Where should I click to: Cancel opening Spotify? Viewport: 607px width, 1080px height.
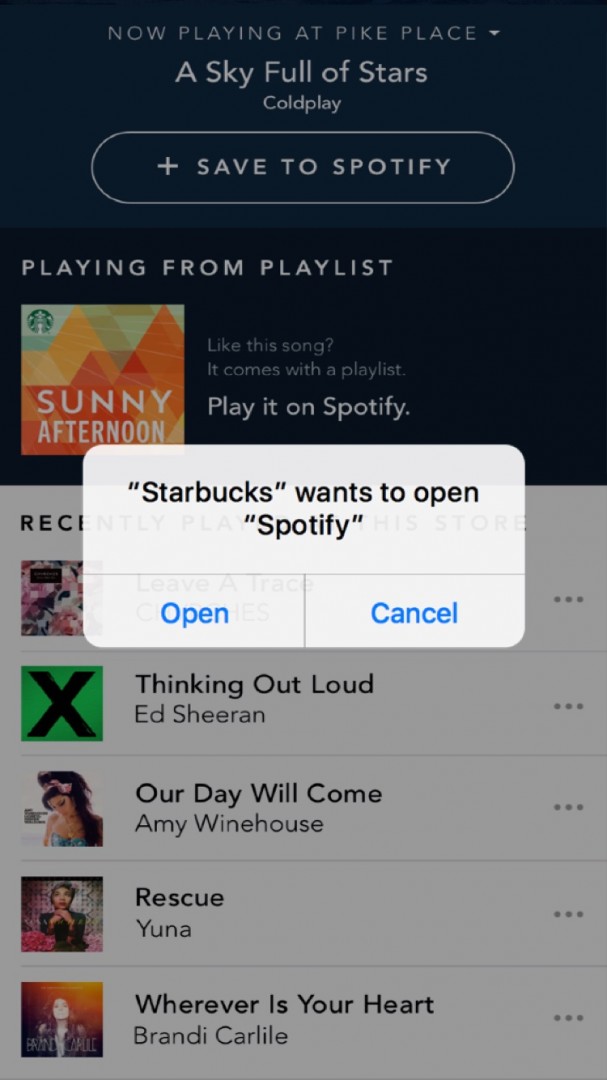pyautogui.click(x=414, y=613)
